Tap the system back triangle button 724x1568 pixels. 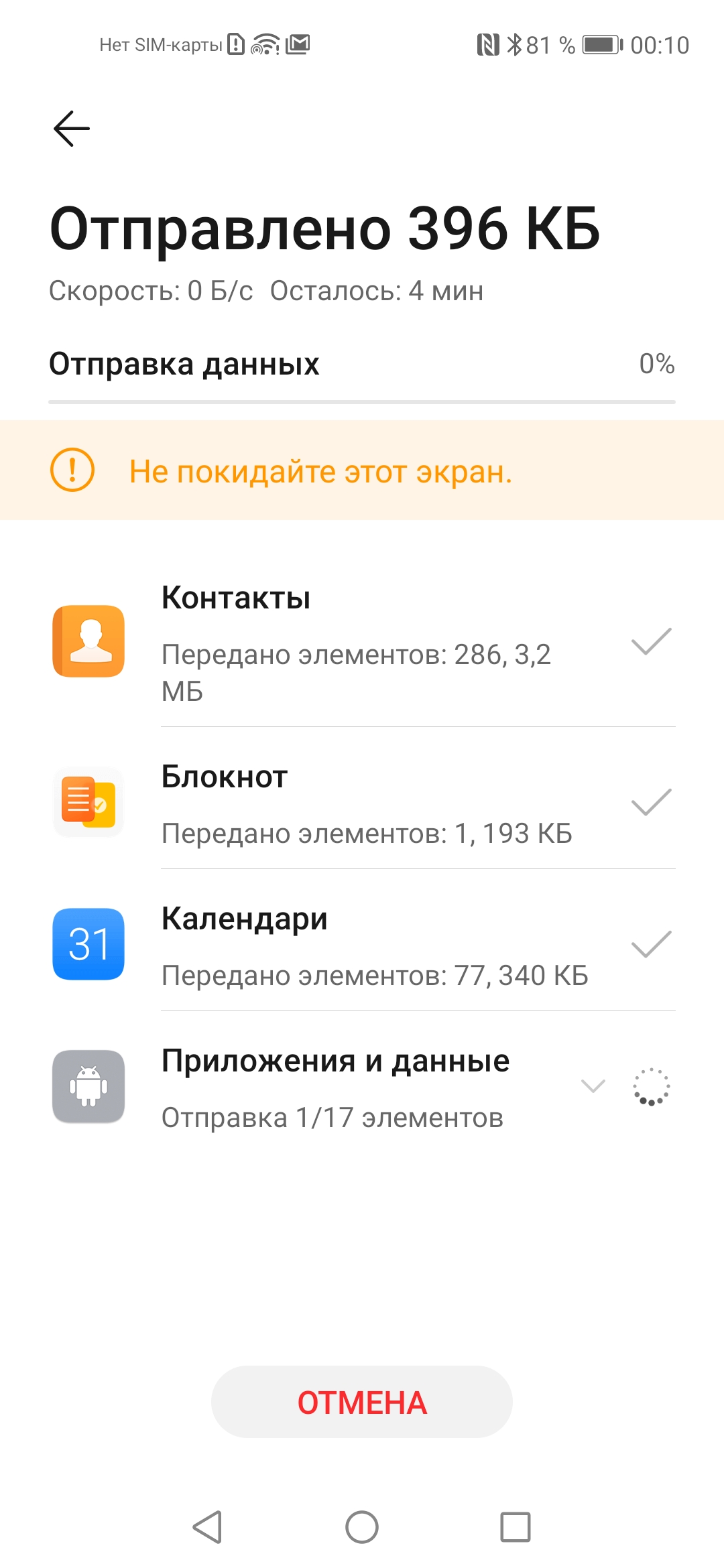coord(208,1527)
